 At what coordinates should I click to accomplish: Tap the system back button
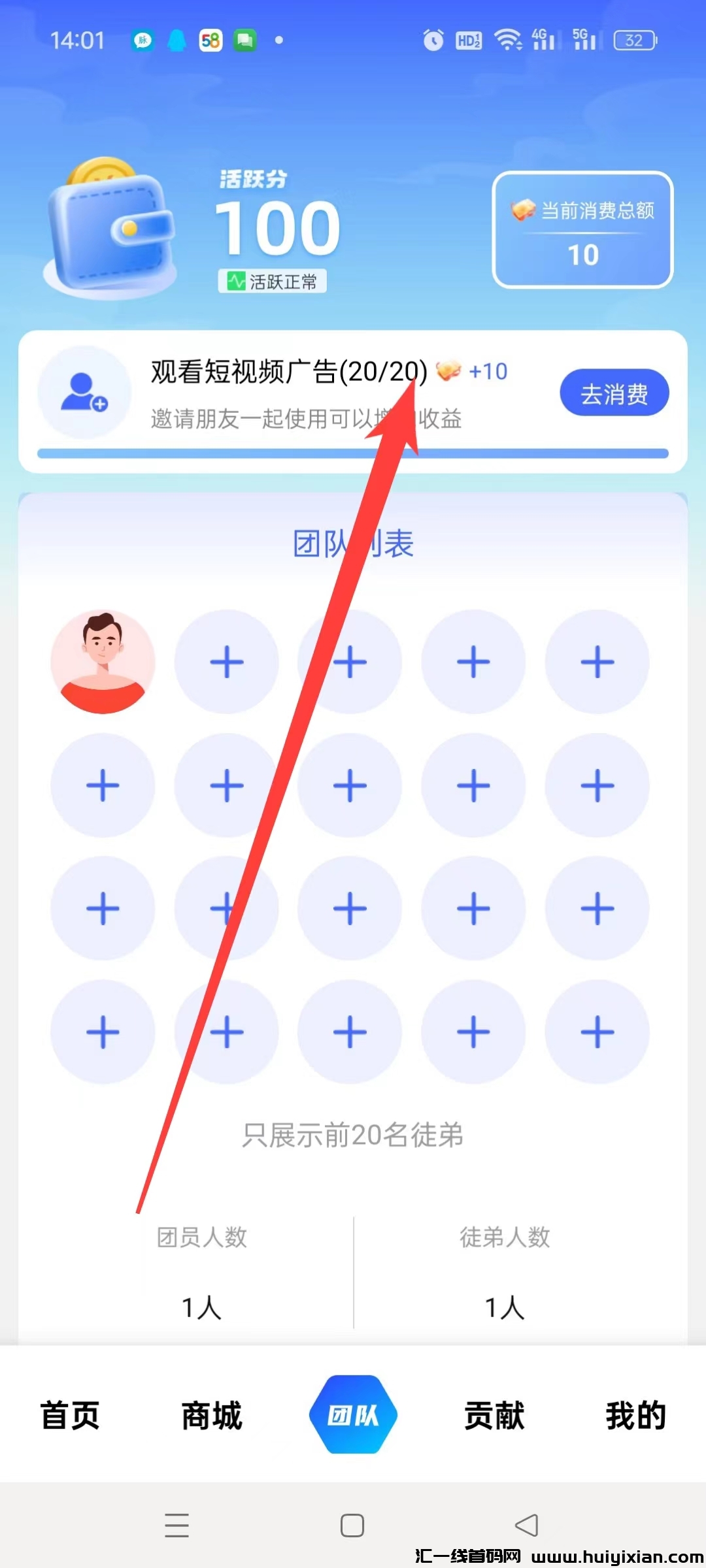527,1526
